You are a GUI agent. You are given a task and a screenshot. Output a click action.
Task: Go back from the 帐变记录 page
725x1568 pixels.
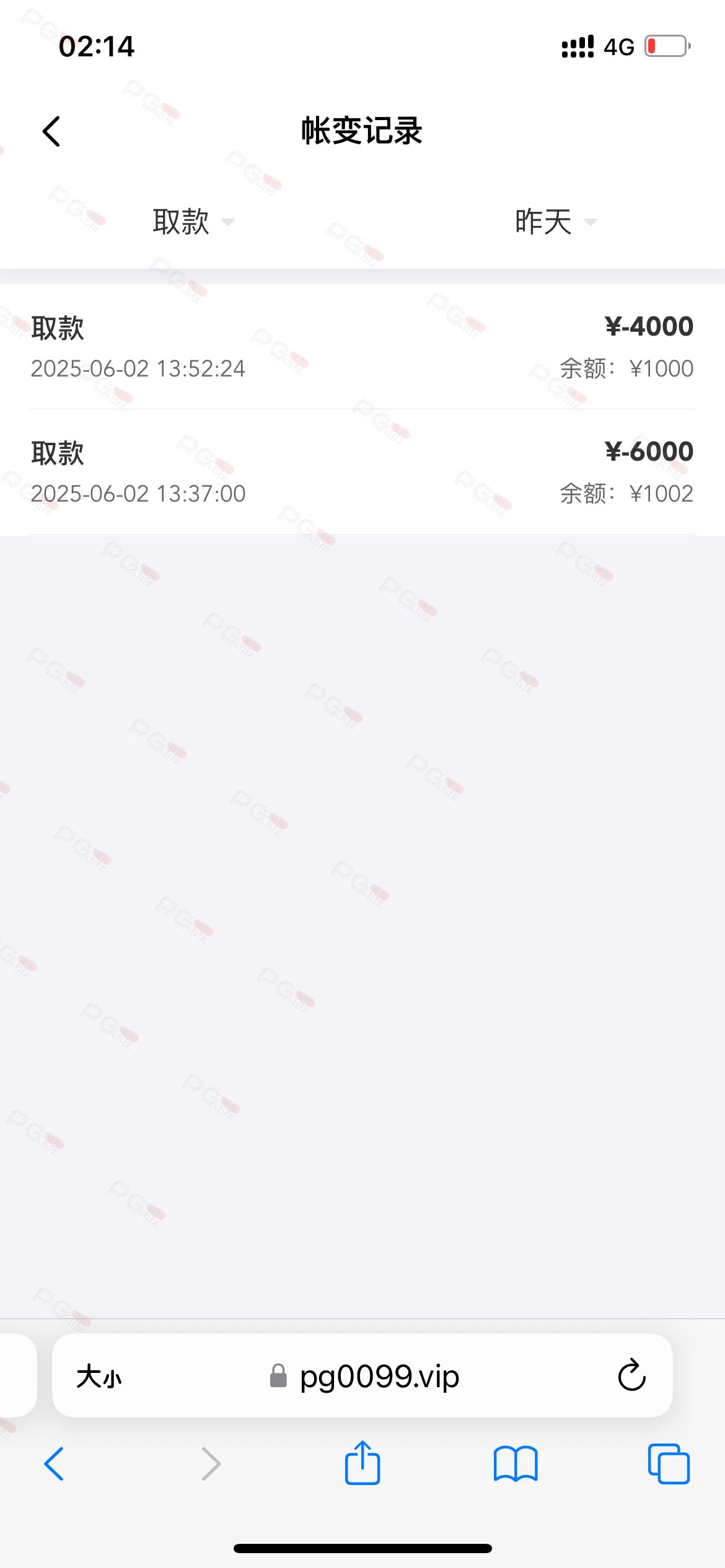(x=51, y=131)
